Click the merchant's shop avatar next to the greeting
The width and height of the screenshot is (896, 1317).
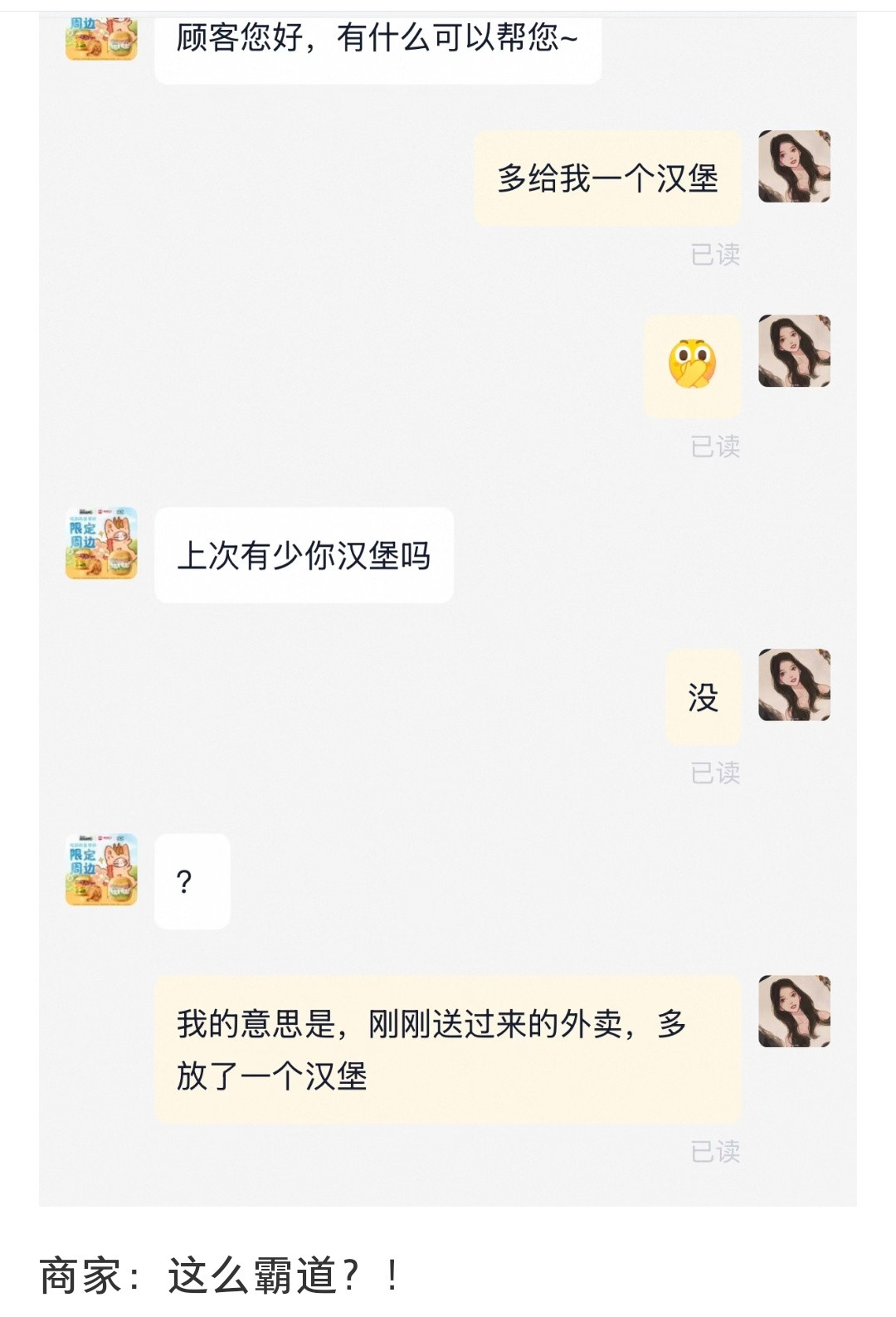click(x=100, y=37)
